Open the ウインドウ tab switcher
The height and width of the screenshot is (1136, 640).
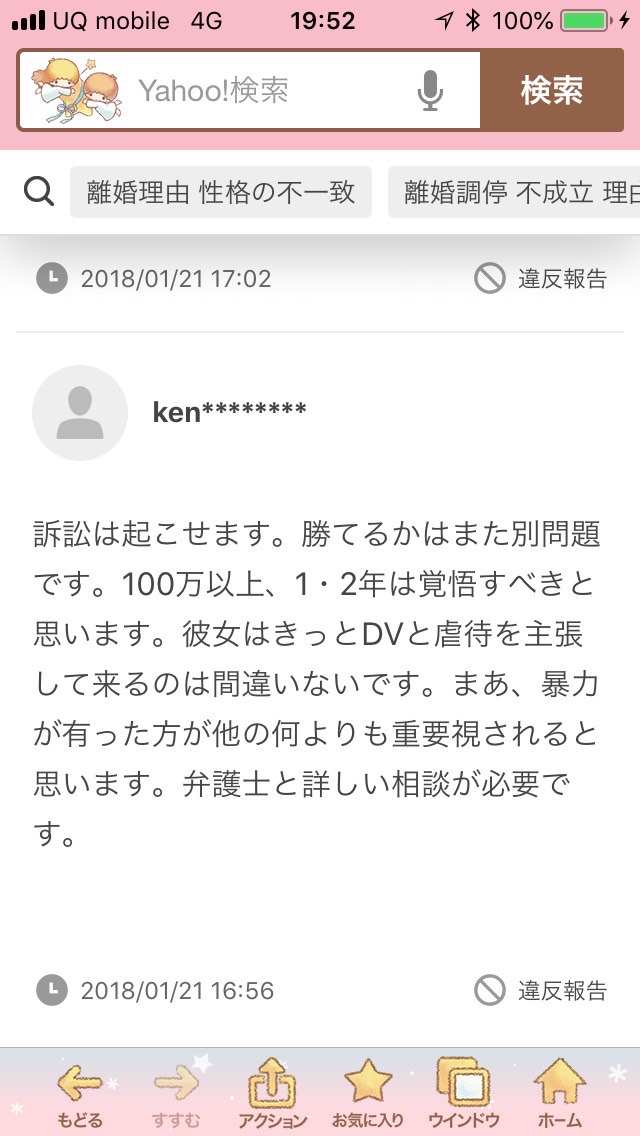pyautogui.click(x=464, y=1094)
